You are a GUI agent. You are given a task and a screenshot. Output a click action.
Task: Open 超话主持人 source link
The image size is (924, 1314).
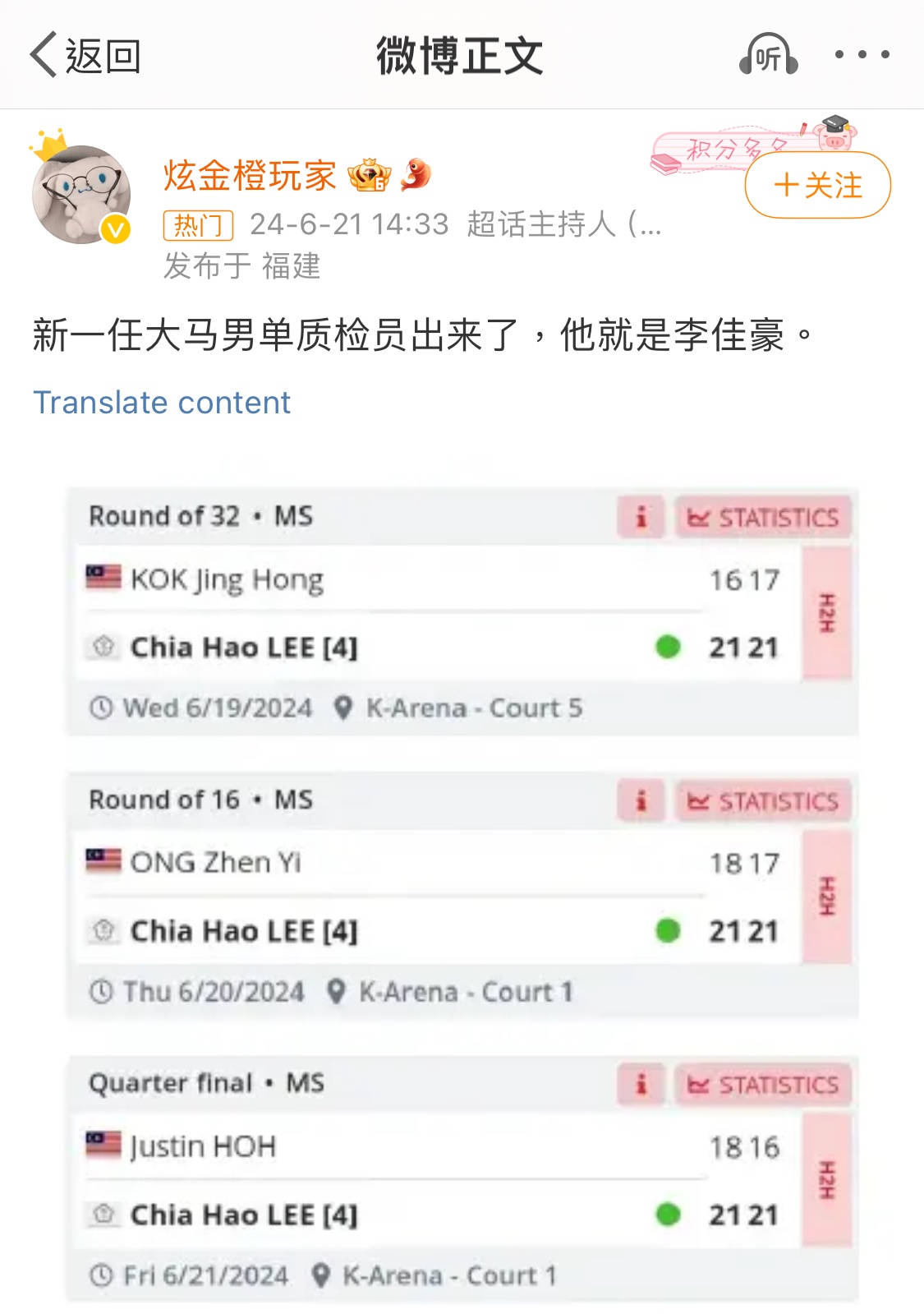tap(563, 224)
